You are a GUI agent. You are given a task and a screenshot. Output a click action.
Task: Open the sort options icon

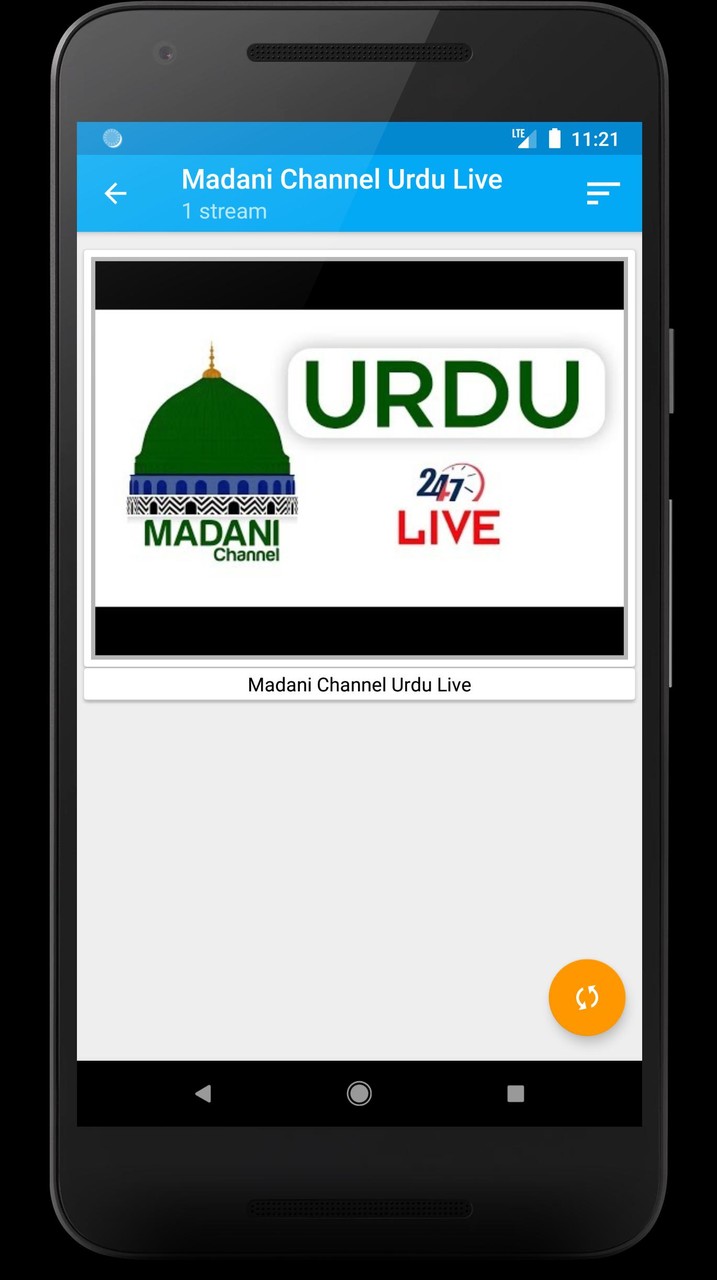(603, 193)
